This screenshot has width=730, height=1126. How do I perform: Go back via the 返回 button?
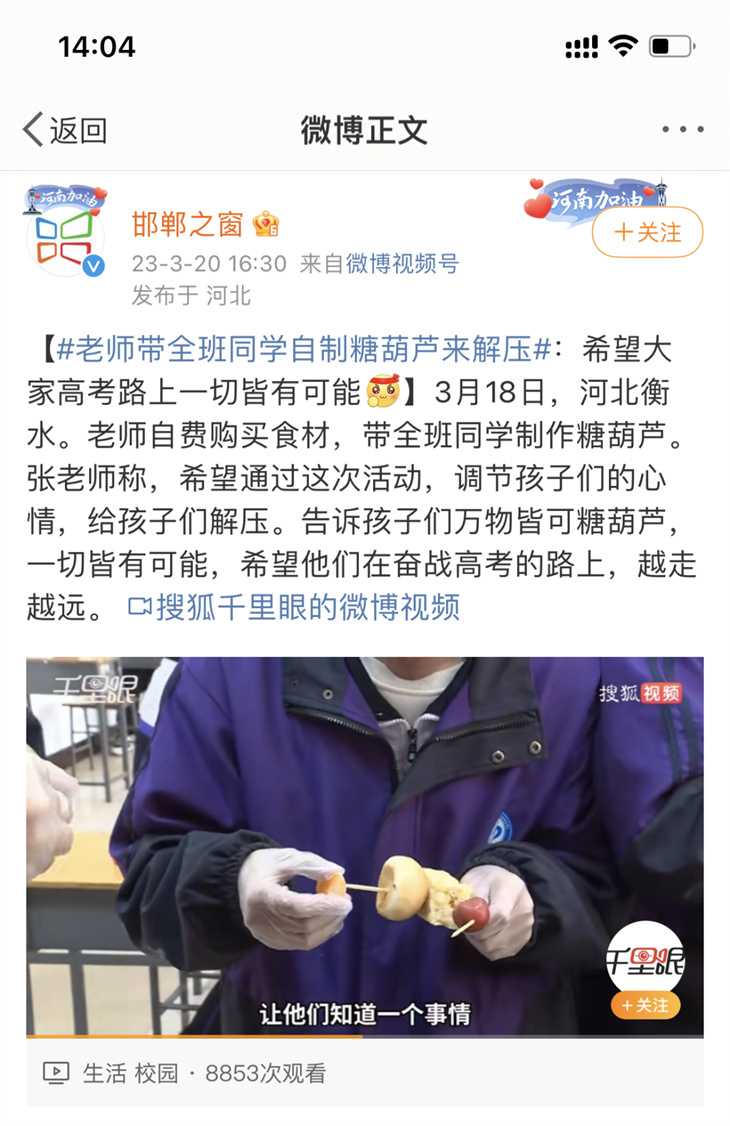pos(65,130)
